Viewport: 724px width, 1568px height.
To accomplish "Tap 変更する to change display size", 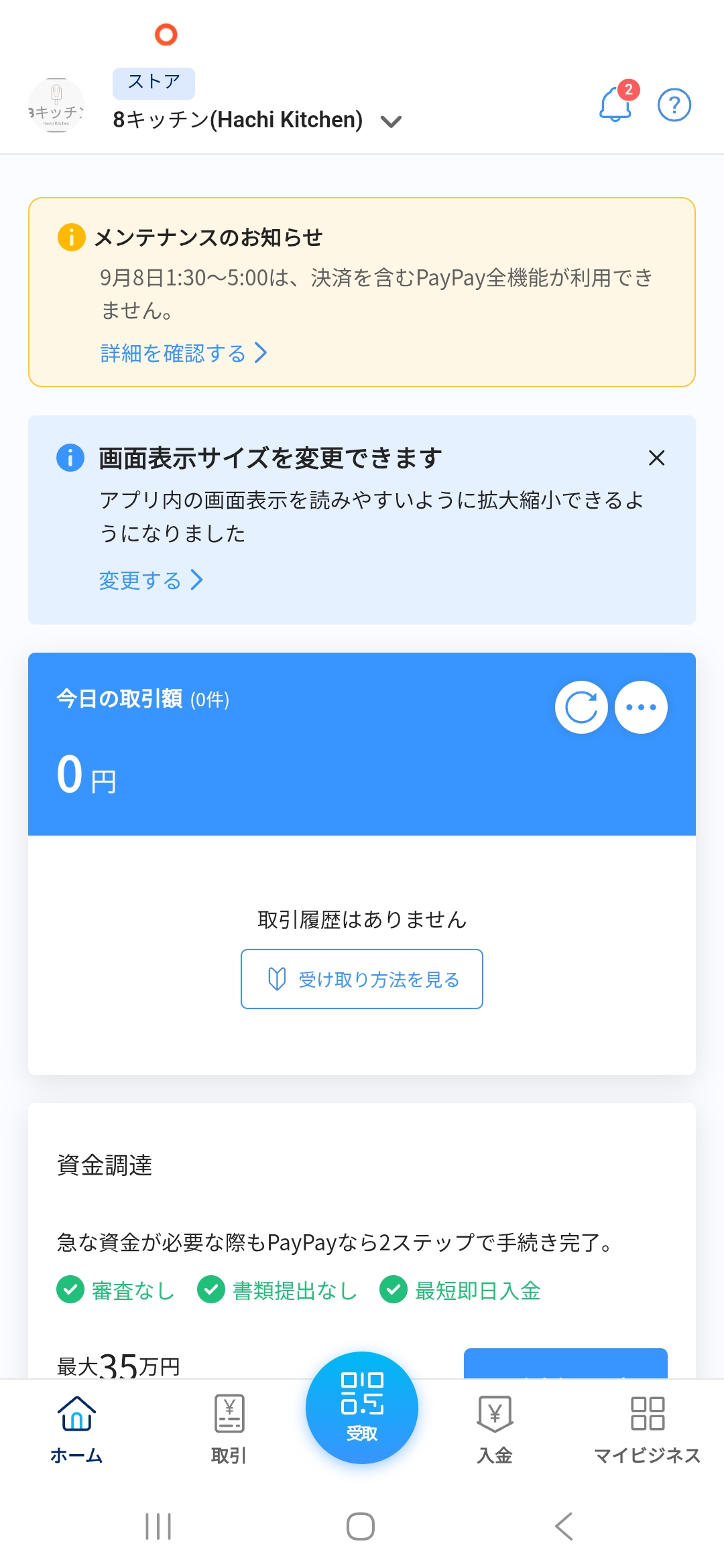I will [151, 580].
